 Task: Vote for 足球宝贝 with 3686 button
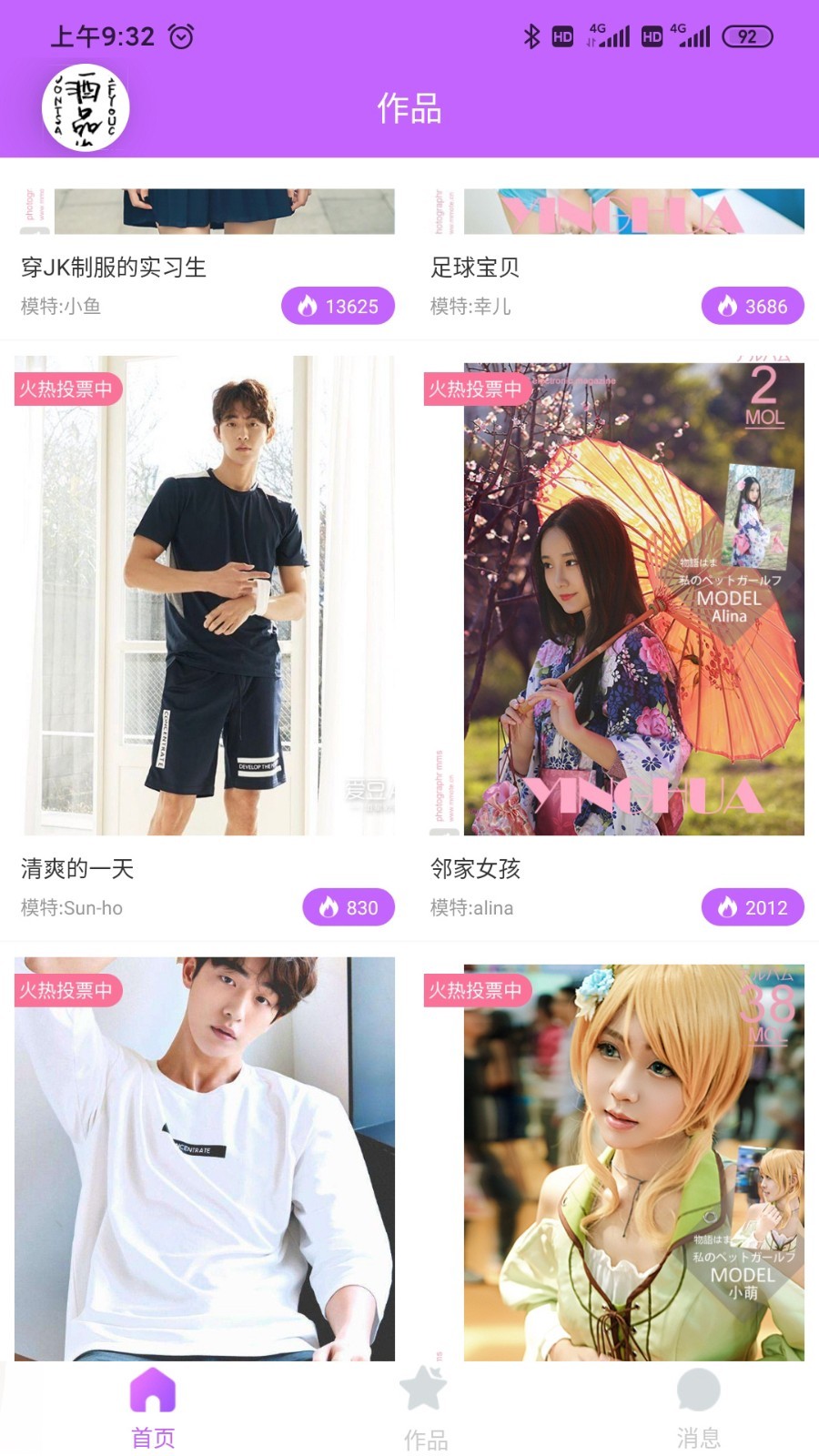(x=753, y=306)
